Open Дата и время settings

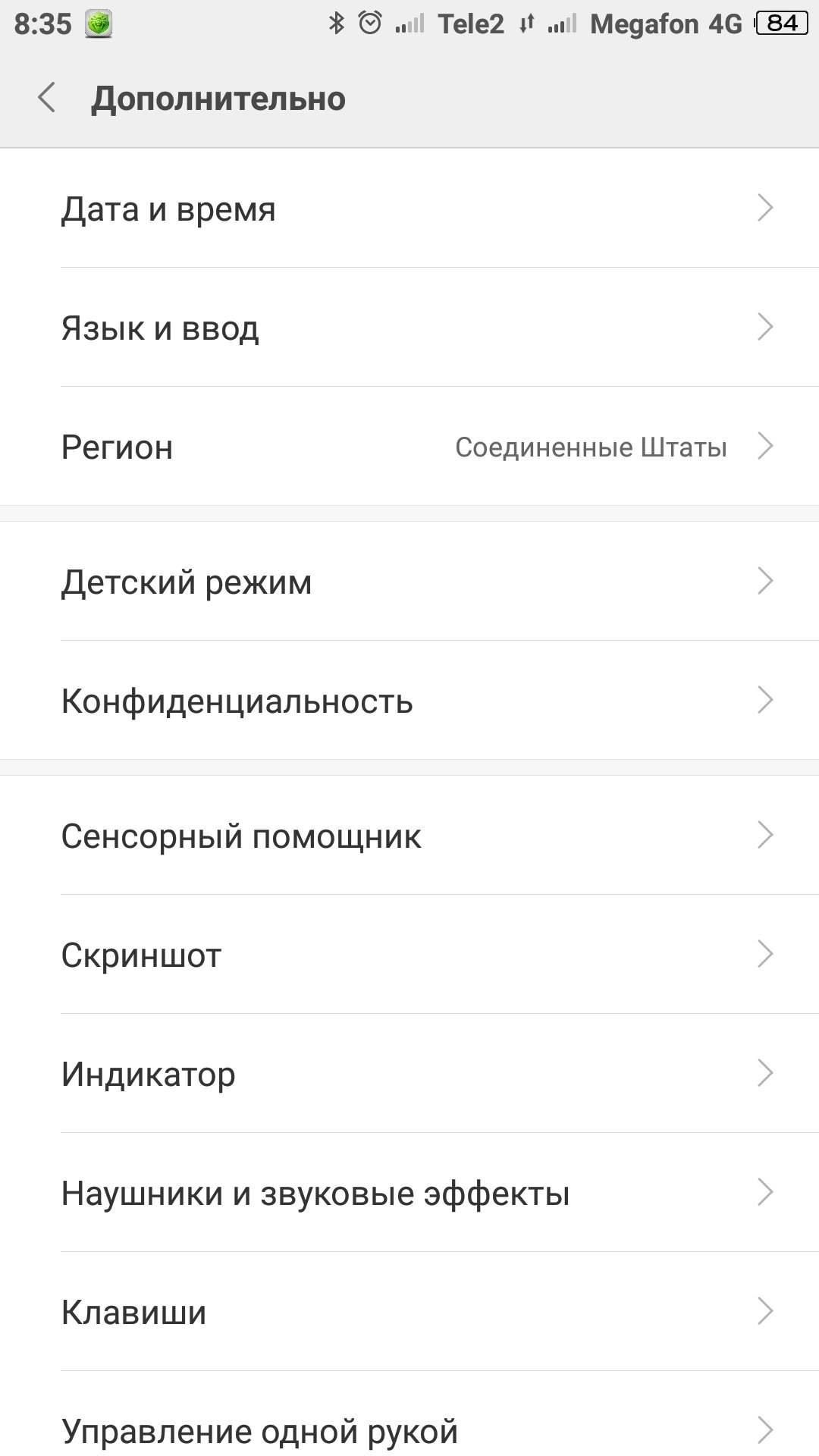coord(409,208)
